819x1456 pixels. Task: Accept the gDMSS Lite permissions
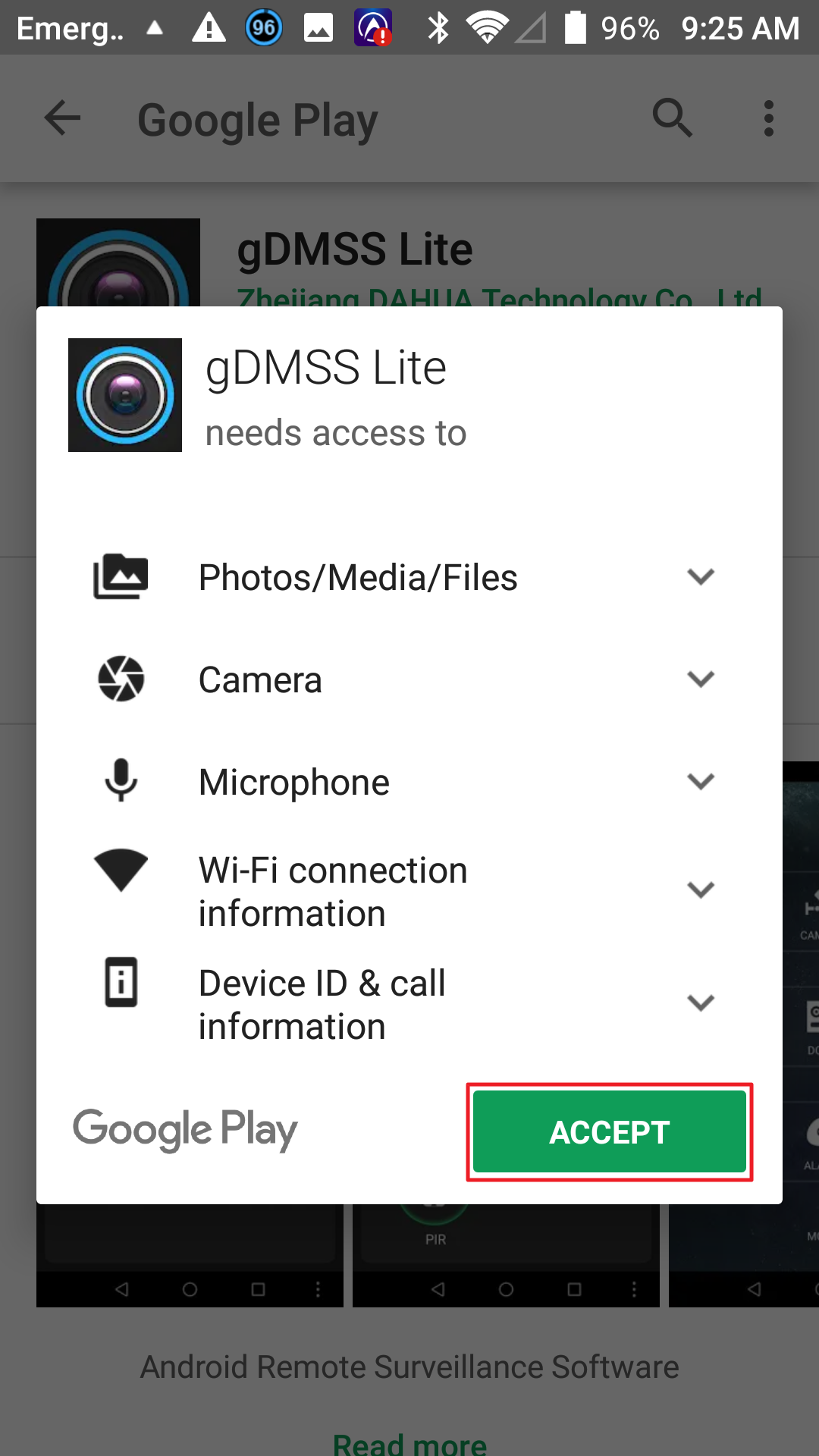pos(610,1131)
